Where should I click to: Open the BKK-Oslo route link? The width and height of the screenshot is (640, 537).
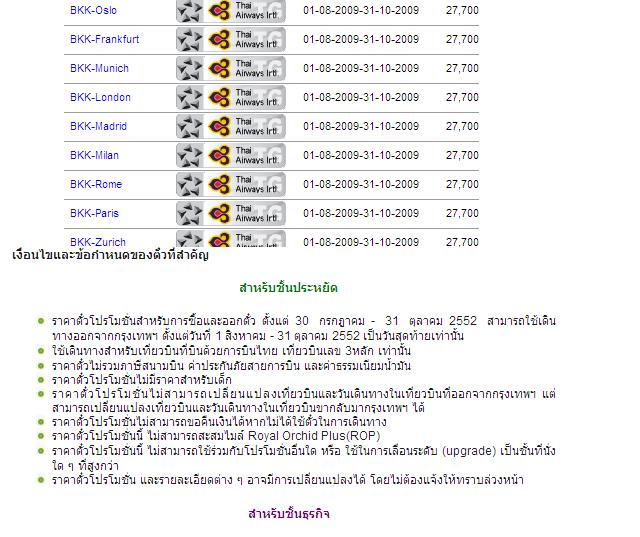point(94,10)
